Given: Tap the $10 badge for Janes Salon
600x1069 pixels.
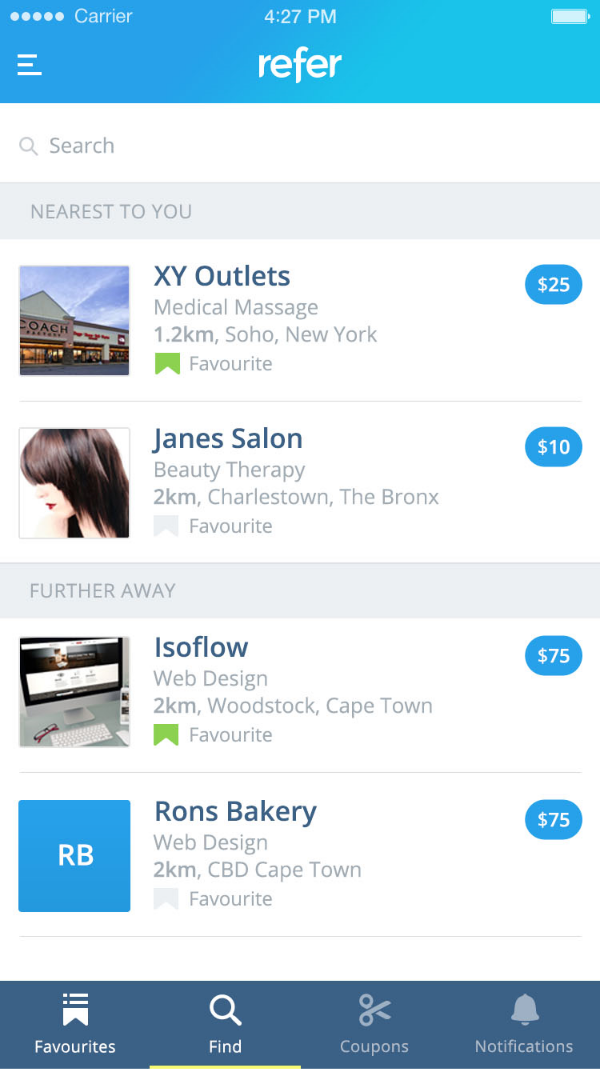Looking at the screenshot, I should pos(553,447).
